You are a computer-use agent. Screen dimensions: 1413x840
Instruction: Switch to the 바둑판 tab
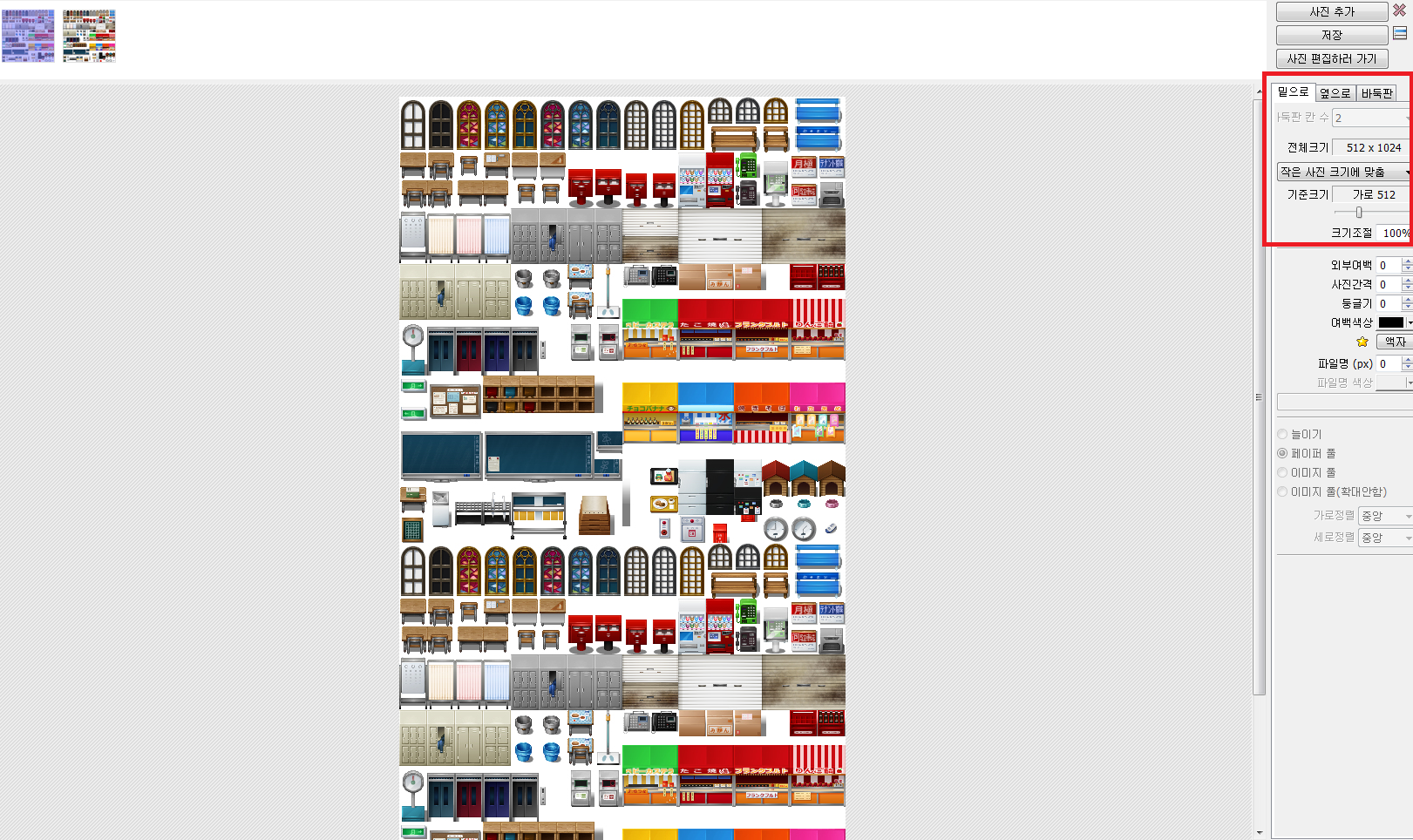(x=1376, y=93)
